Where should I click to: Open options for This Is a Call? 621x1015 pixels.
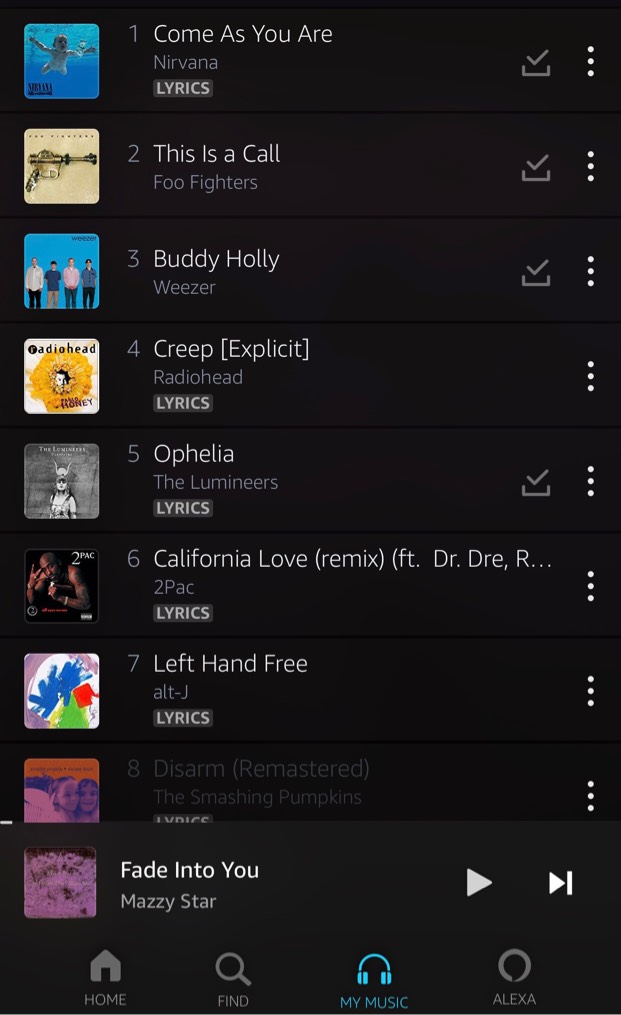[590, 166]
